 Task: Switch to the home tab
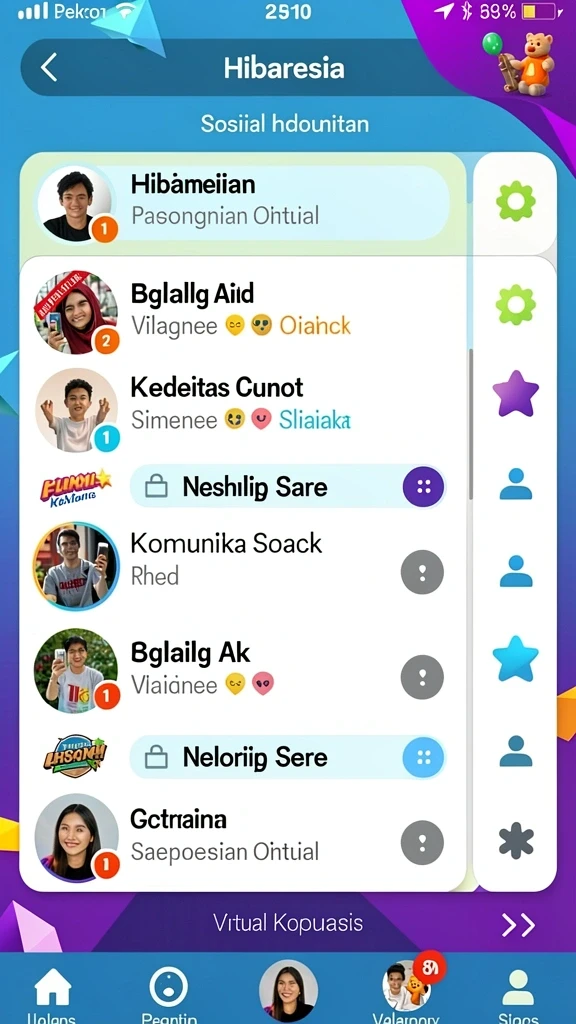[52, 993]
